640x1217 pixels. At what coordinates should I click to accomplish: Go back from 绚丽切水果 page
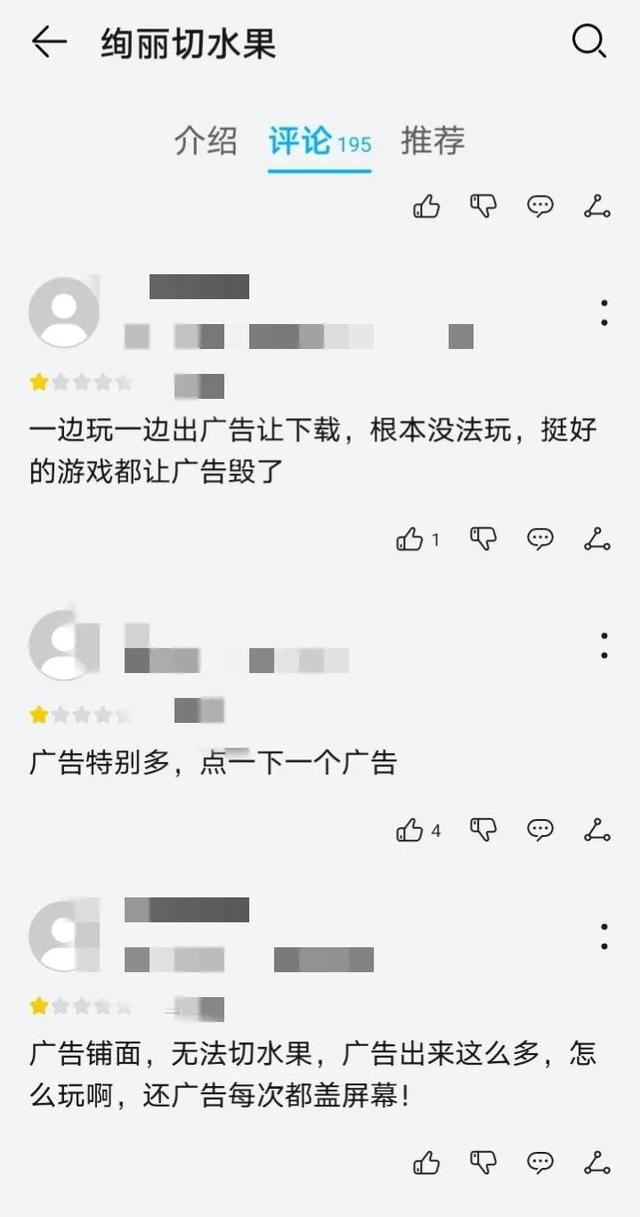pos(48,42)
